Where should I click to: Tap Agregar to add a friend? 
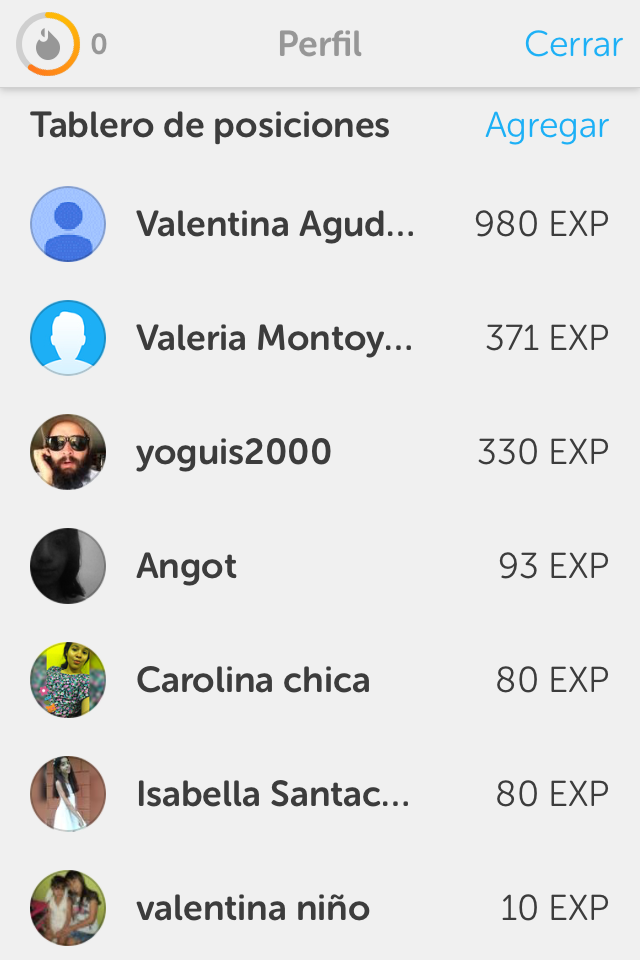pyautogui.click(x=546, y=126)
